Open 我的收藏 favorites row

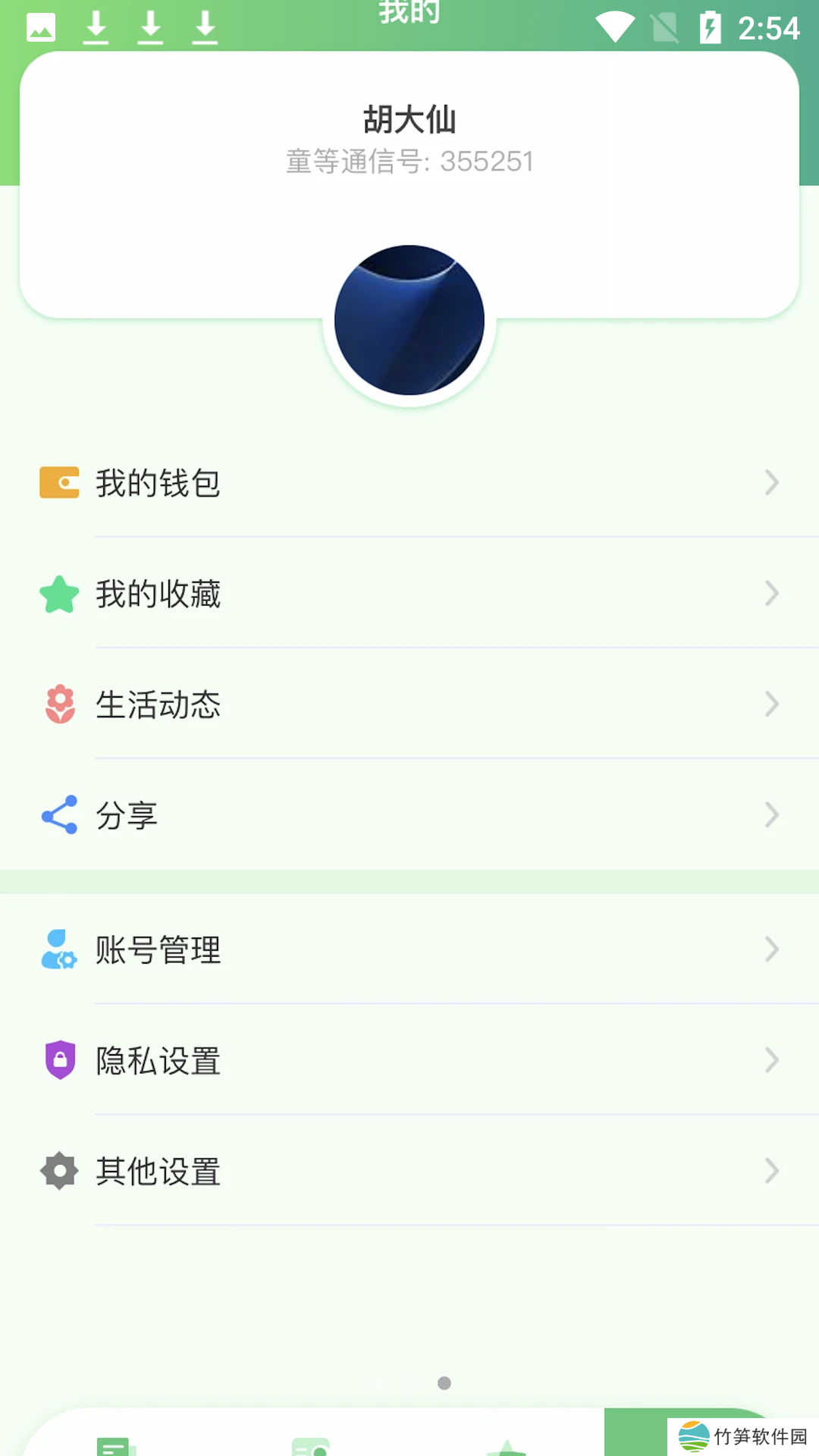coord(409,594)
